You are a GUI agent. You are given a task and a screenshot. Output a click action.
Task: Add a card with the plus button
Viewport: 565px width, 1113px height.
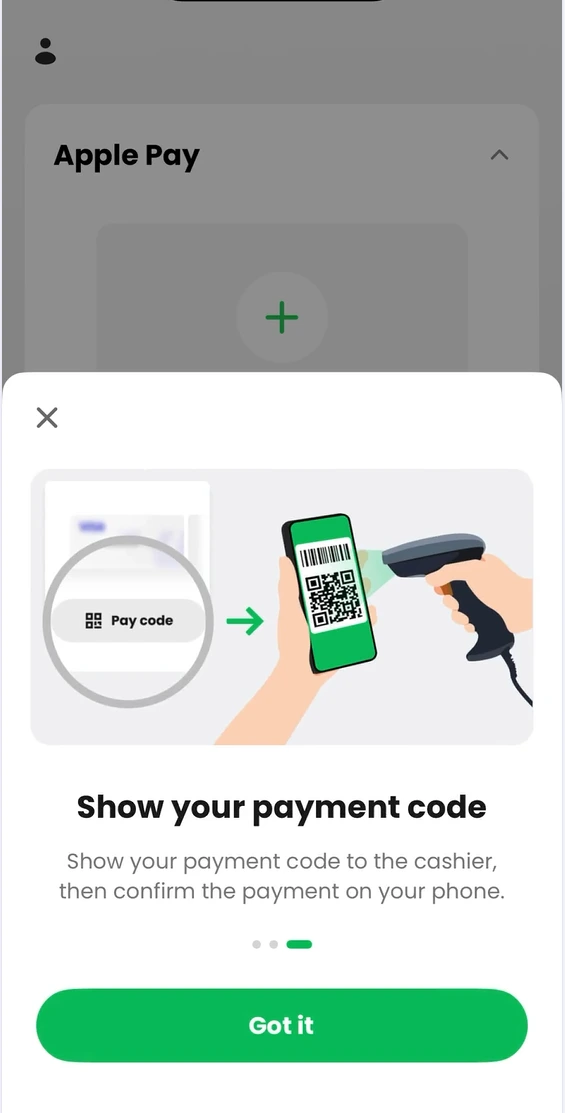click(x=282, y=317)
